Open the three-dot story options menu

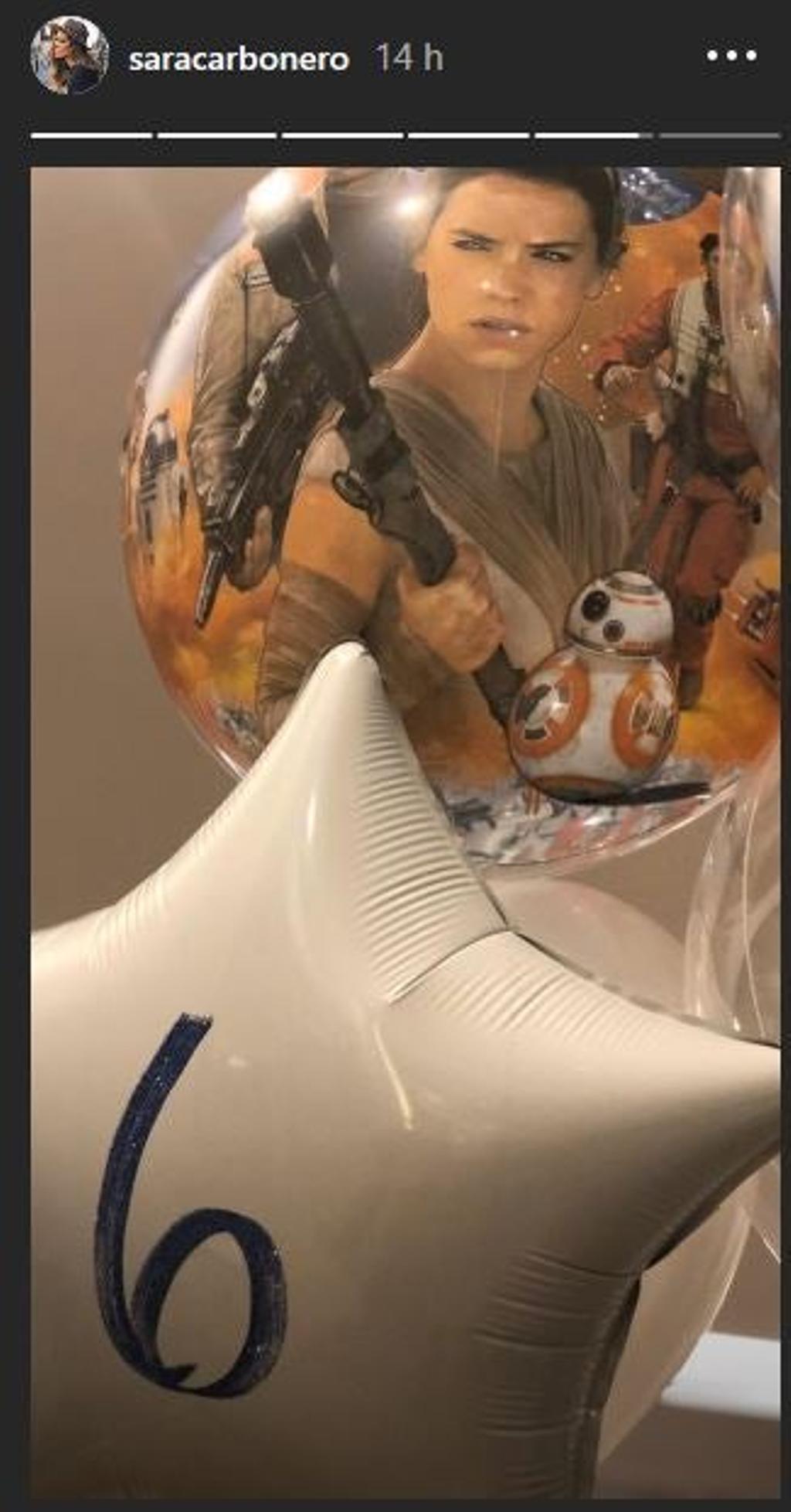[732, 56]
